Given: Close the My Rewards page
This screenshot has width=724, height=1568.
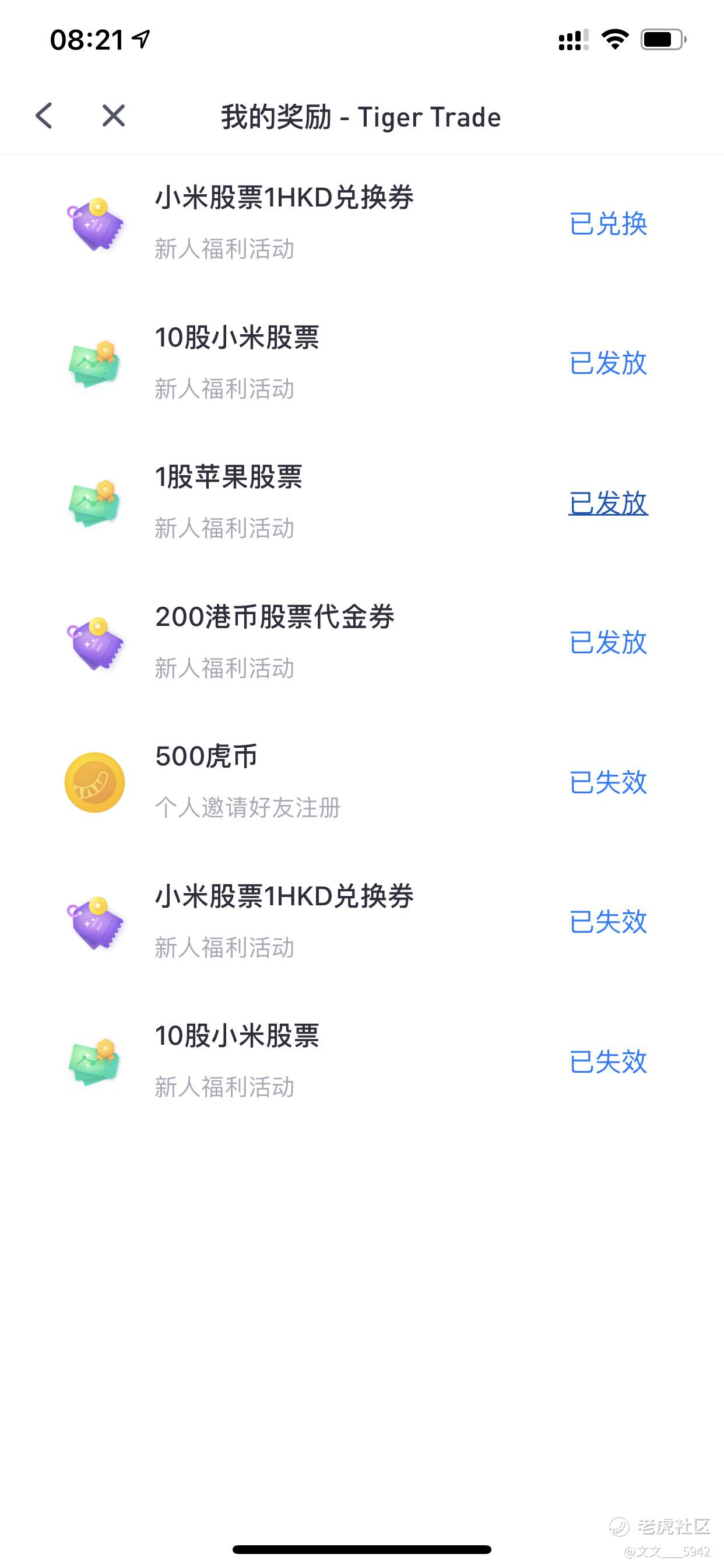Looking at the screenshot, I should coord(113,116).
